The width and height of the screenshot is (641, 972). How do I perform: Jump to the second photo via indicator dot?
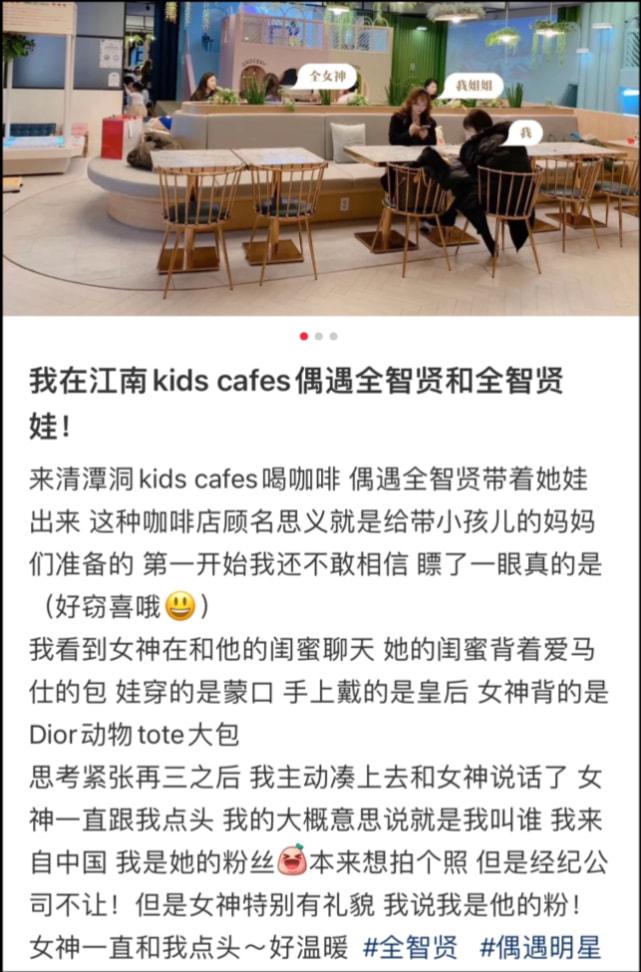319,336
